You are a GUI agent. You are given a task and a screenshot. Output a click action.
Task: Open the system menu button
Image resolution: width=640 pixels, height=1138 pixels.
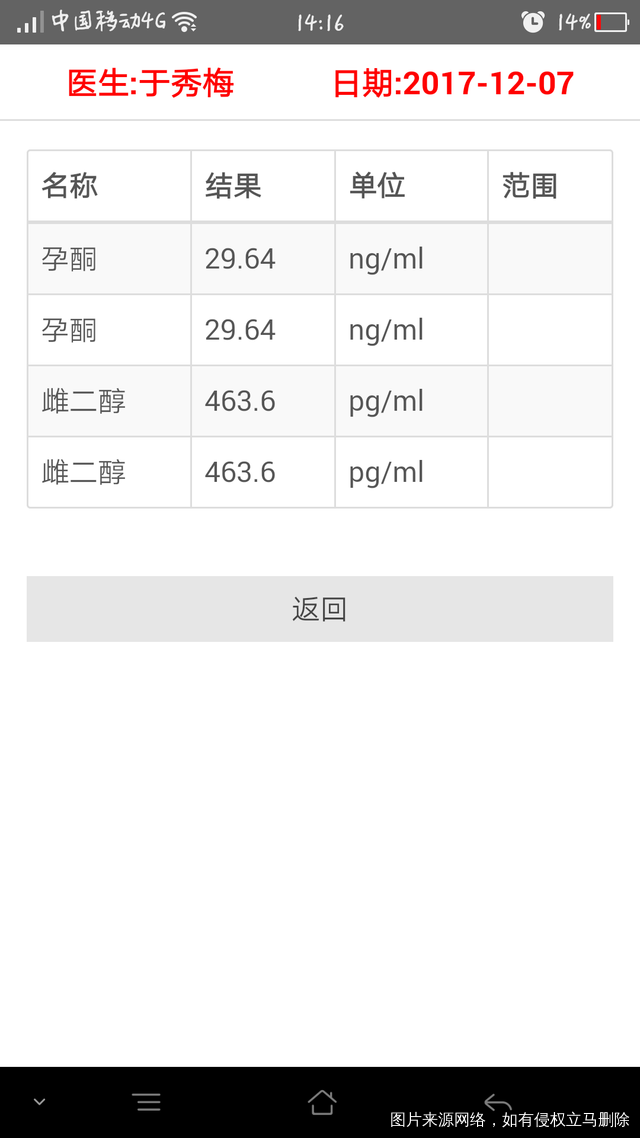[x=147, y=1102]
